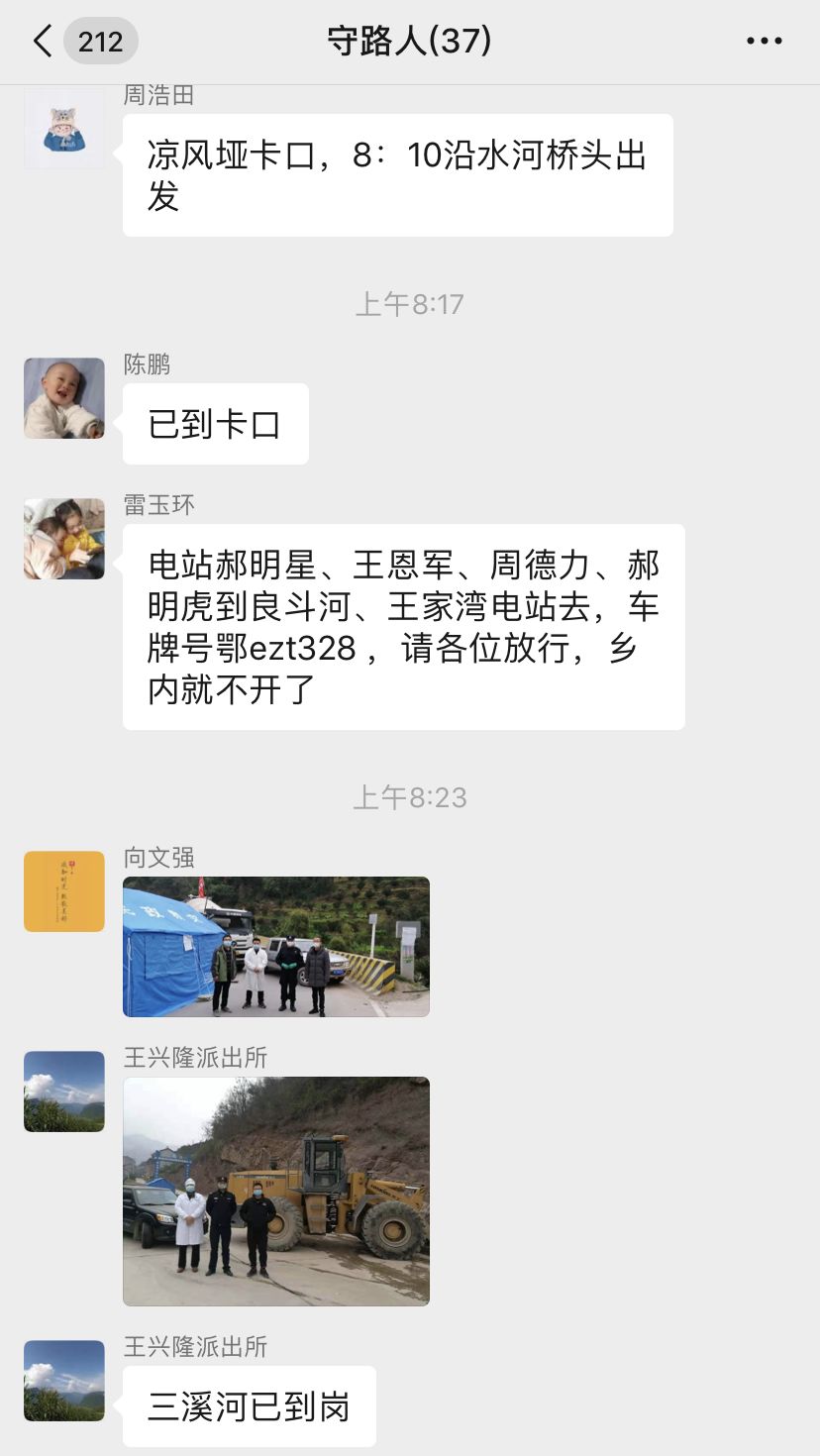
Task: Open 向文强's shared checkpoint photo
Action: tap(275, 947)
